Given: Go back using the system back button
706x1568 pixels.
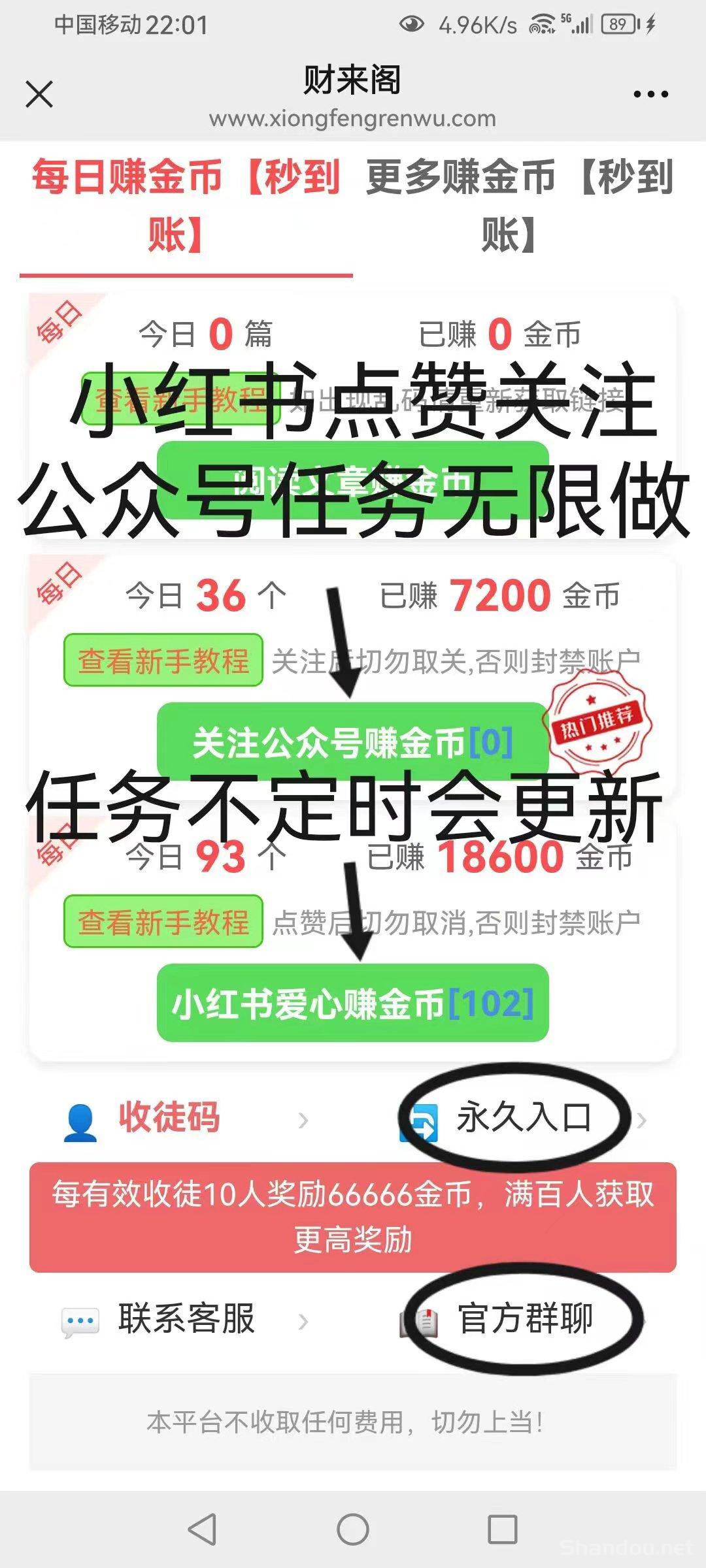Looking at the screenshot, I should (x=202, y=1529).
